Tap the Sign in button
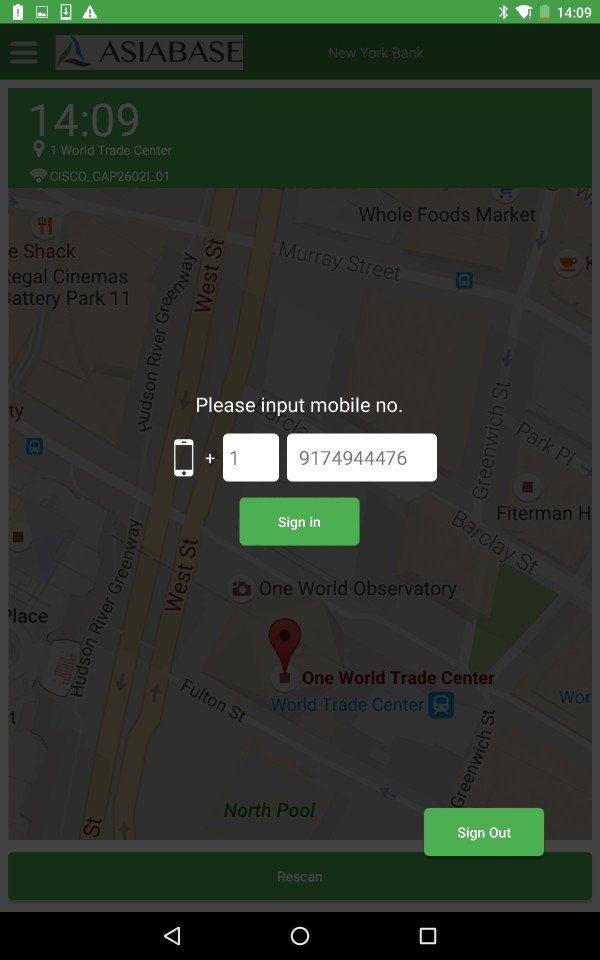600x960 pixels. point(299,522)
